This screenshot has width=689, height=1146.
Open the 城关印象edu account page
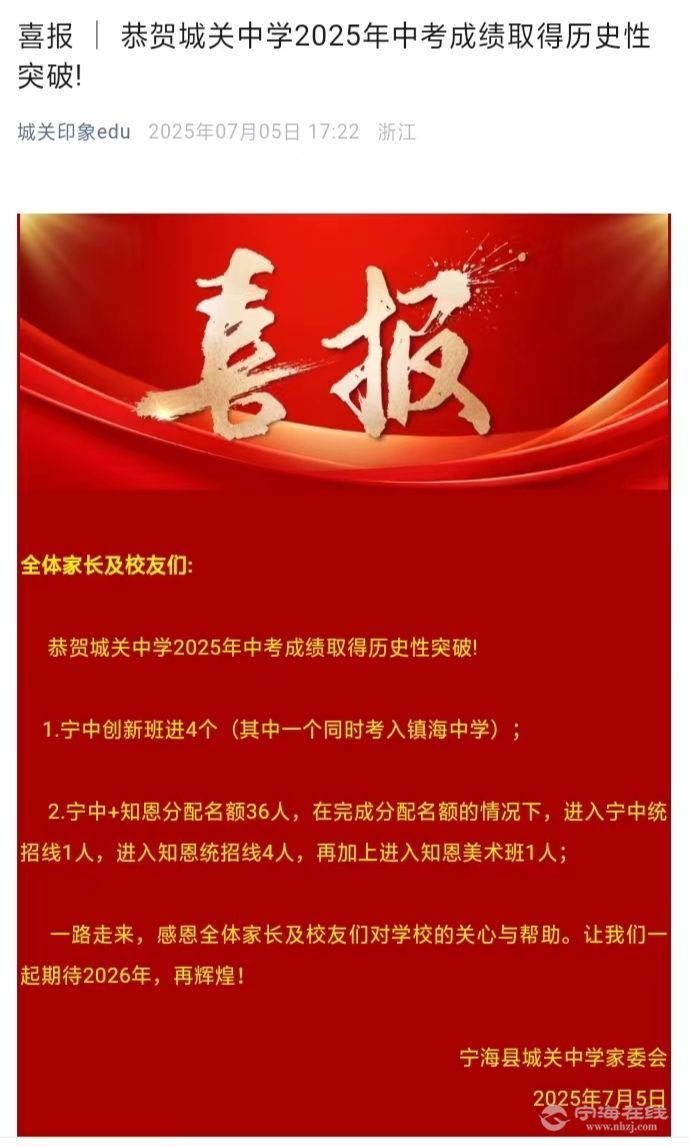(x=74, y=132)
